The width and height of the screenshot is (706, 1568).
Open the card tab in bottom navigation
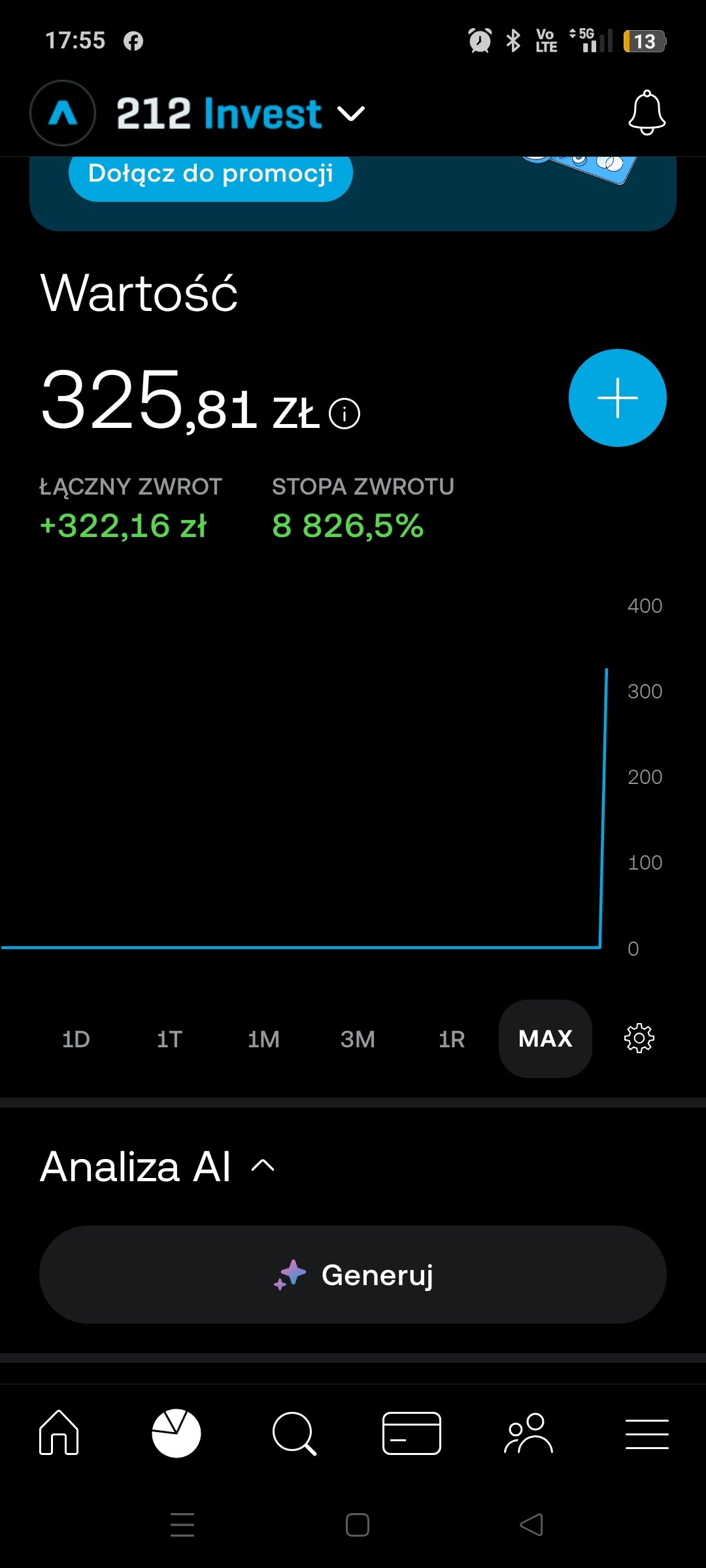coord(412,1433)
